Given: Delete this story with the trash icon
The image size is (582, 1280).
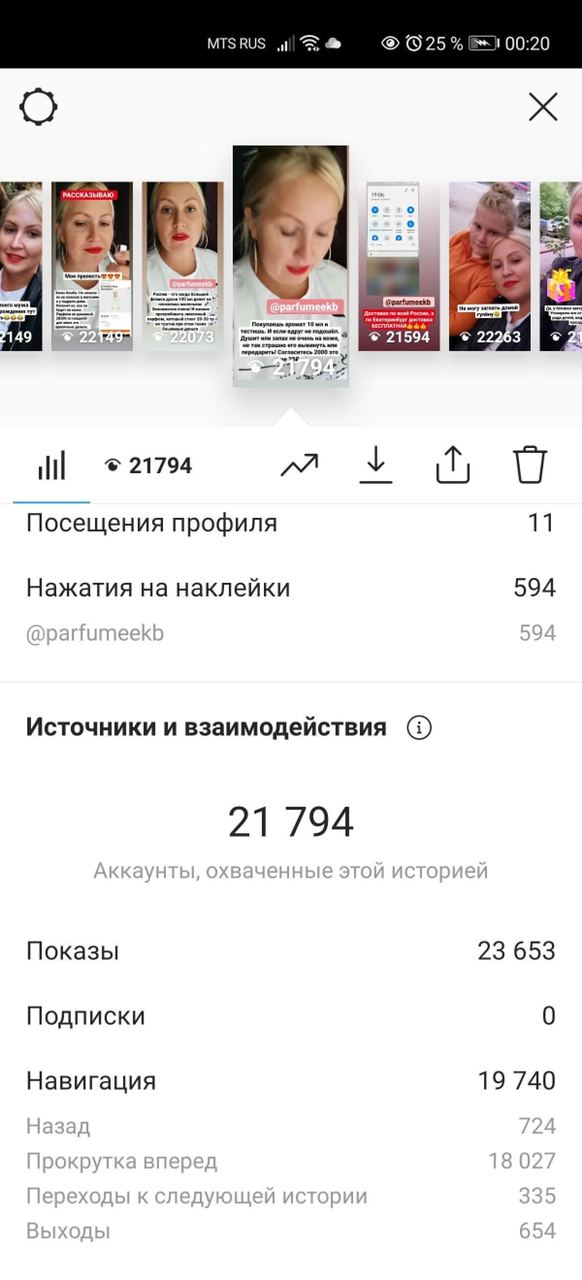Looking at the screenshot, I should point(530,465).
